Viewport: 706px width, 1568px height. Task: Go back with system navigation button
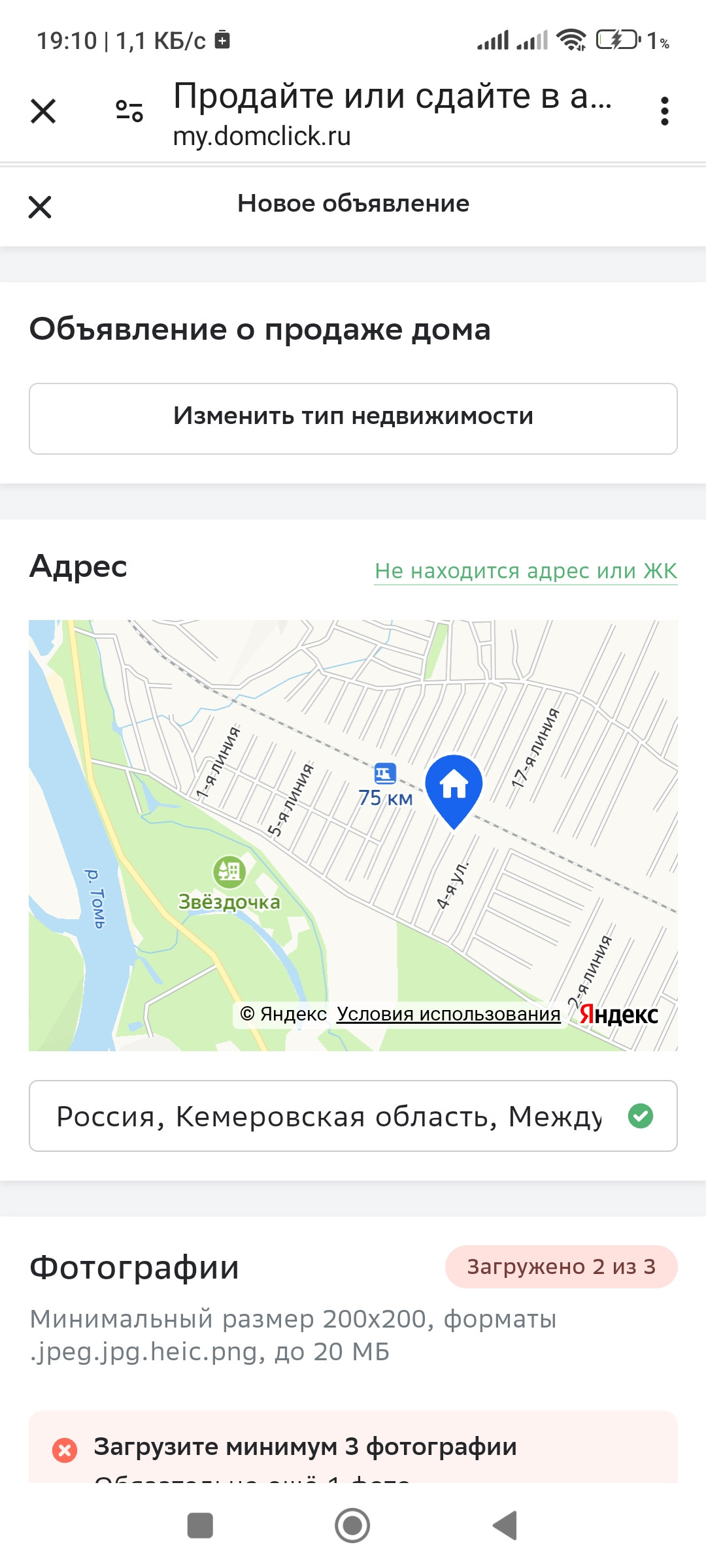click(505, 1526)
